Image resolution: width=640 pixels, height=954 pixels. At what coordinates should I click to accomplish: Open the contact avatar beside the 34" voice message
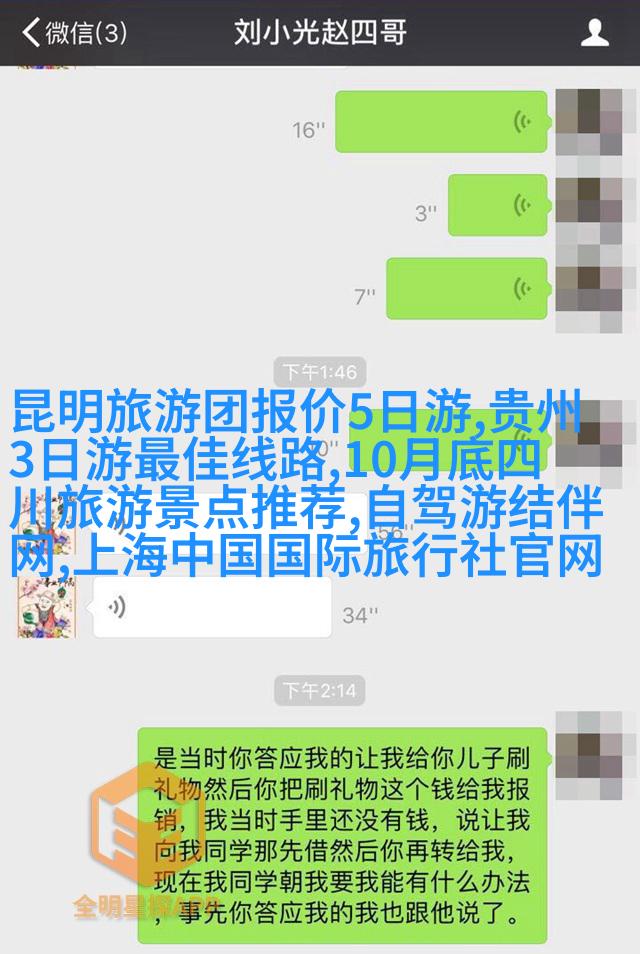(x=45, y=607)
